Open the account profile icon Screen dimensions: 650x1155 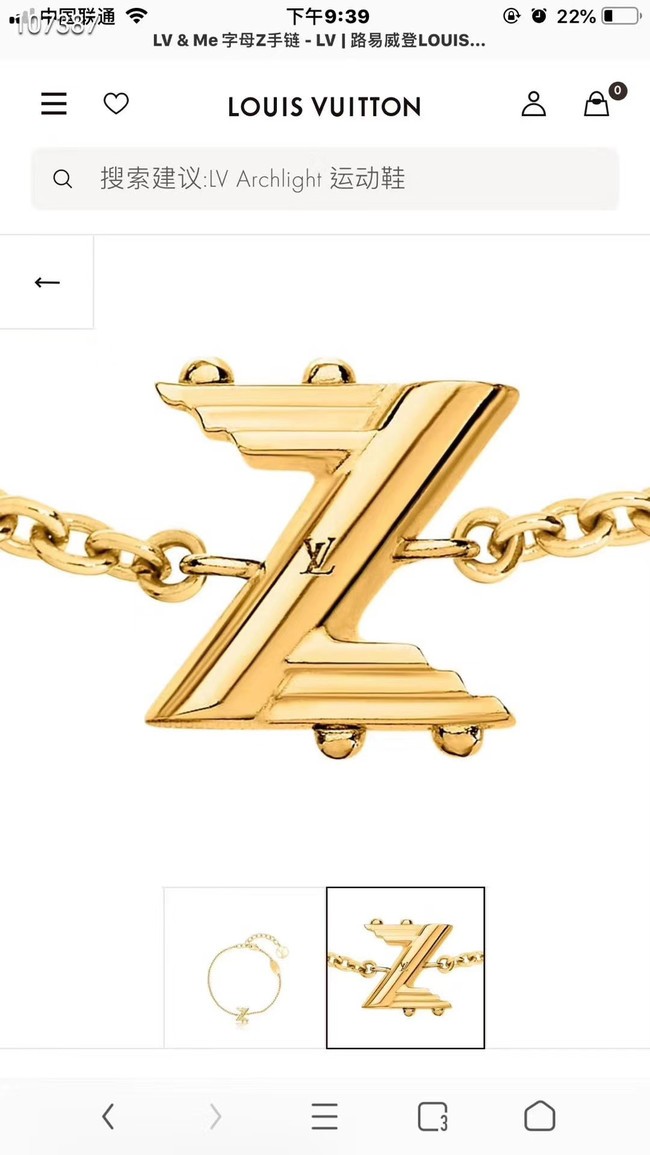point(534,104)
